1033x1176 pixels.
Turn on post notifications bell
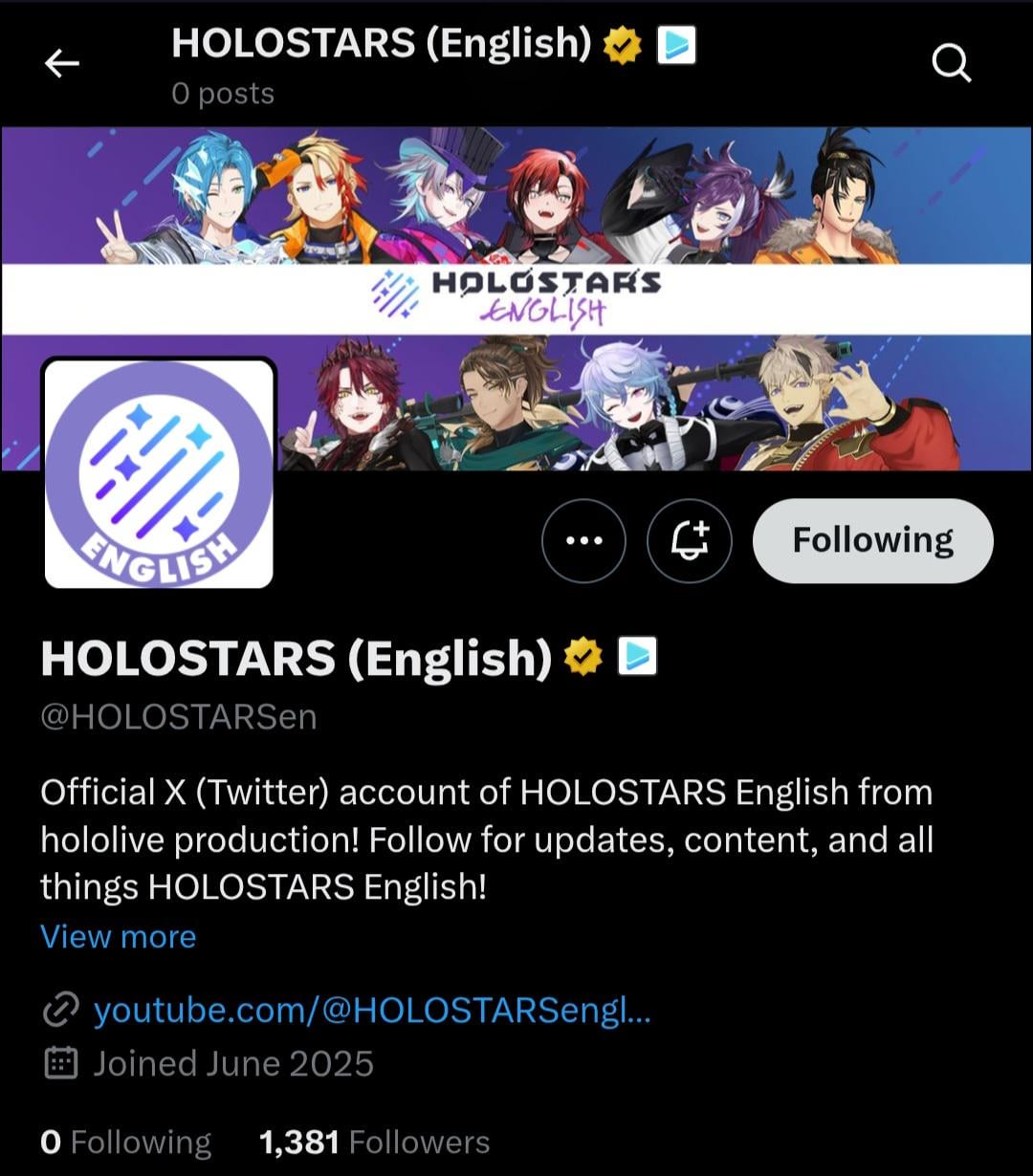[x=689, y=540]
